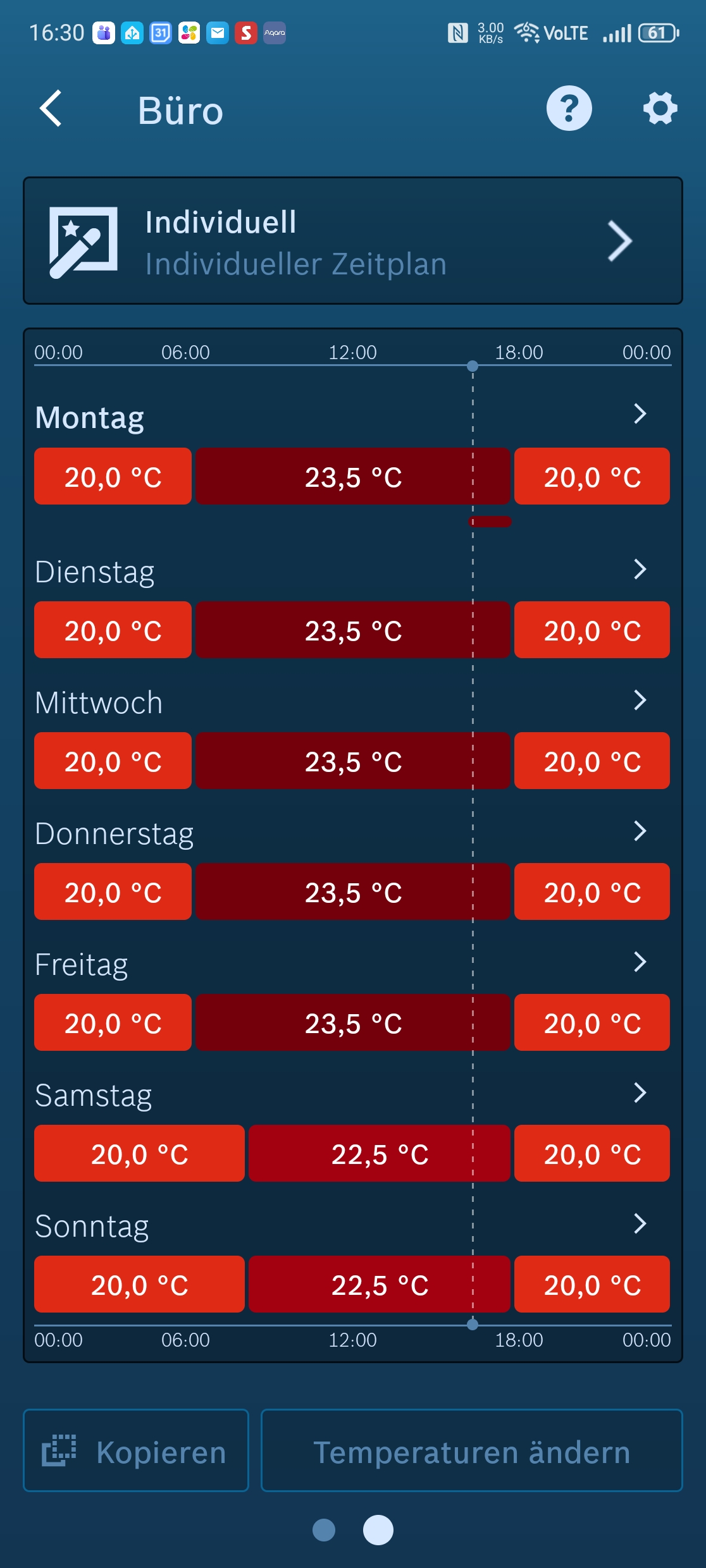Open the help question mark

click(x=569, y=109)
